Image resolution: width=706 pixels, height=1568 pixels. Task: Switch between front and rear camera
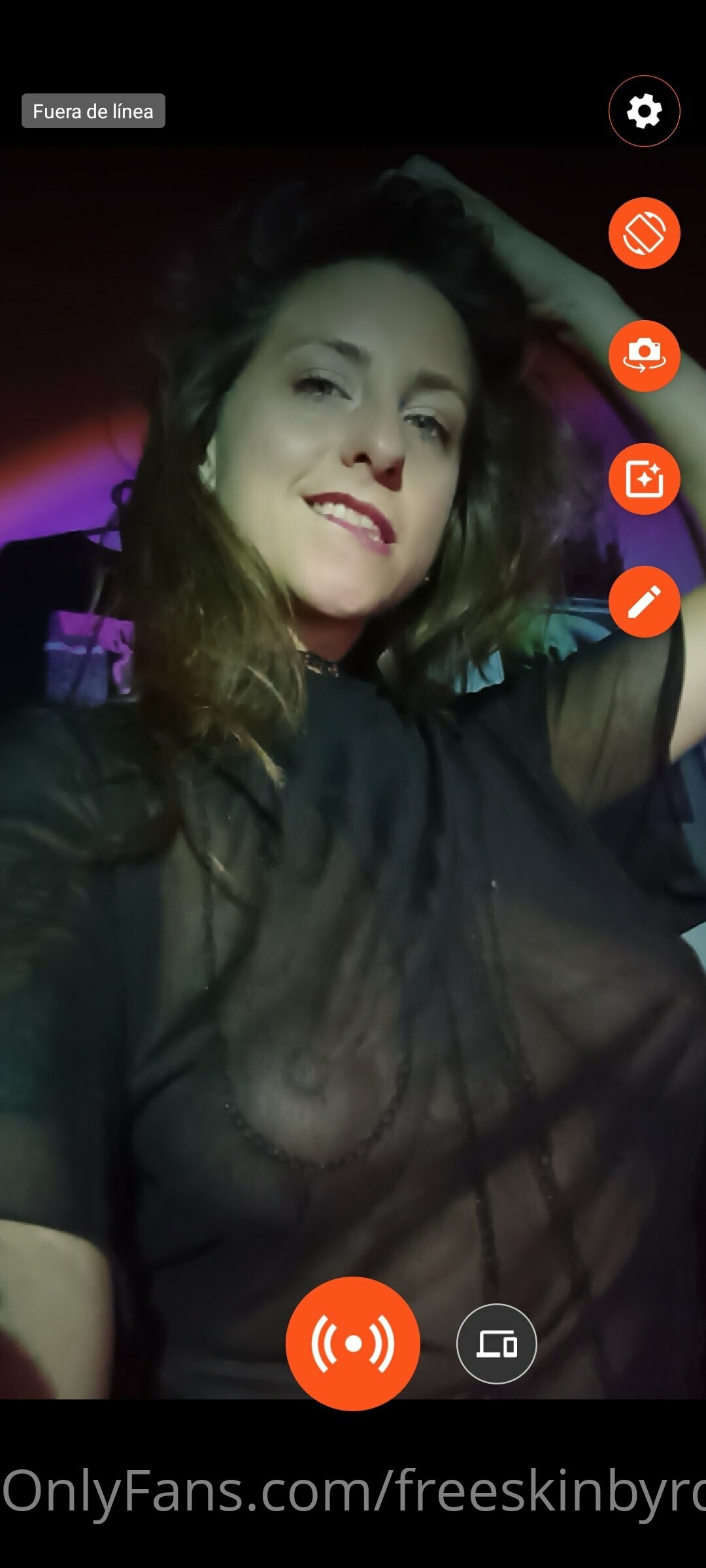point(644,356)
